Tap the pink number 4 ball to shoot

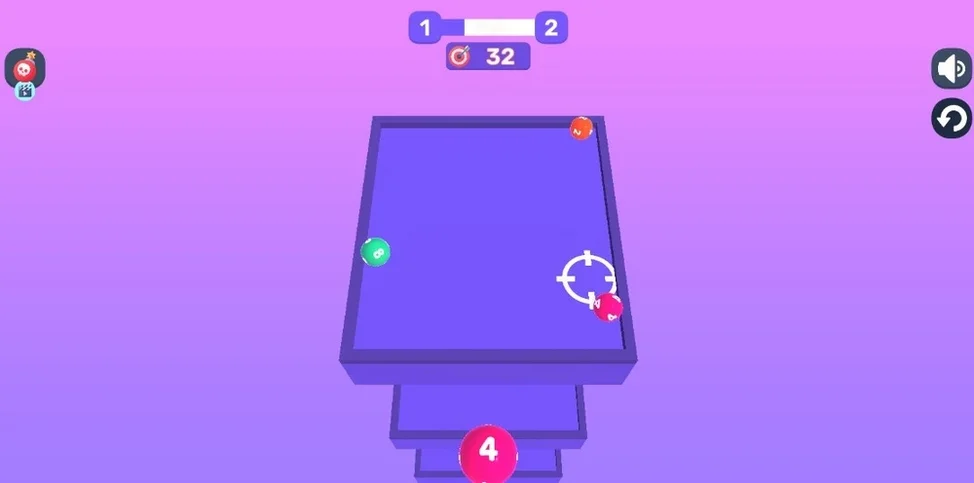488,452
